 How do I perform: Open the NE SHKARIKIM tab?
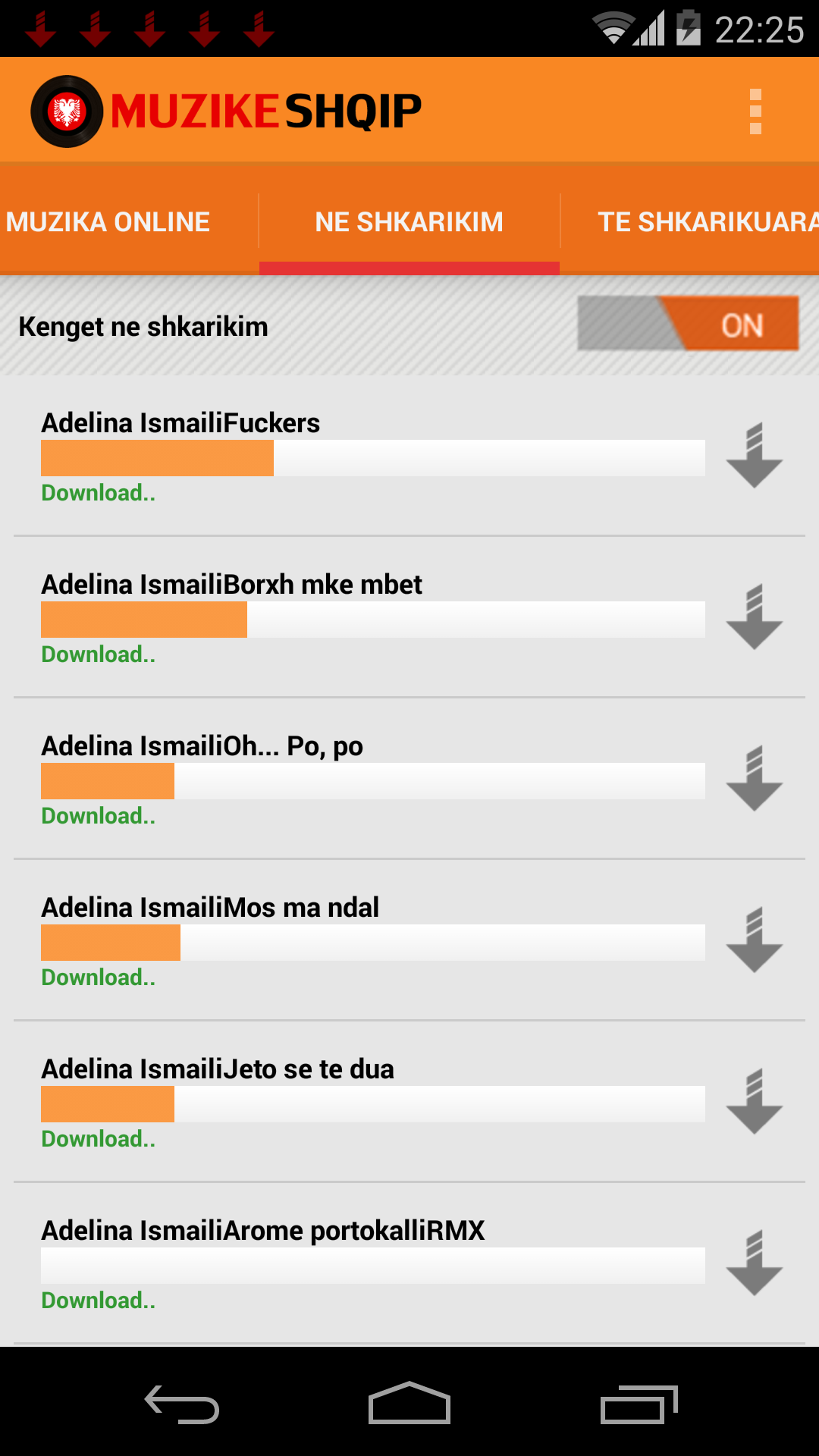[409, 221]
